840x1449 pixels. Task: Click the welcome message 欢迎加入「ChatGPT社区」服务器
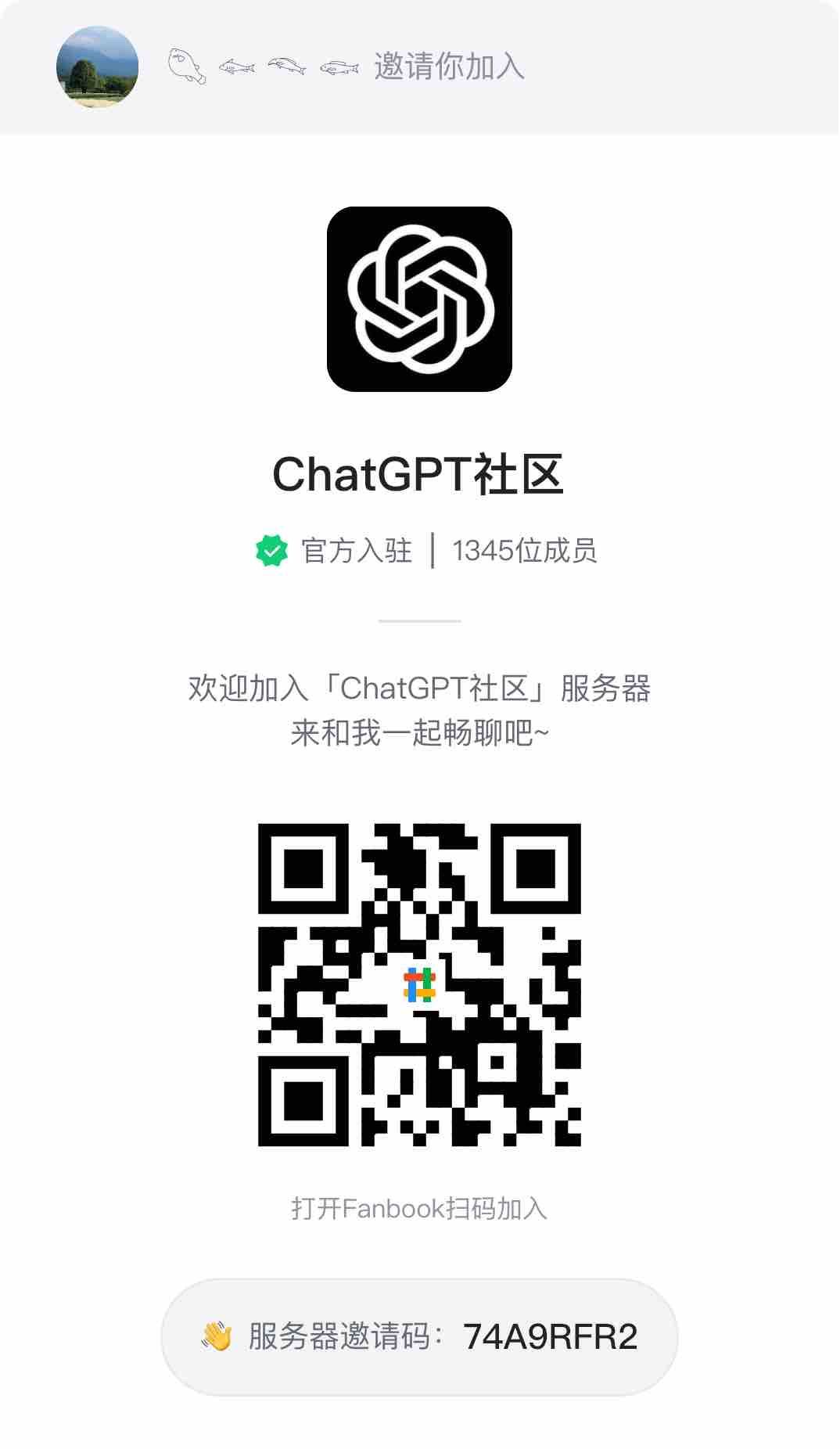[x=420, y=689]
